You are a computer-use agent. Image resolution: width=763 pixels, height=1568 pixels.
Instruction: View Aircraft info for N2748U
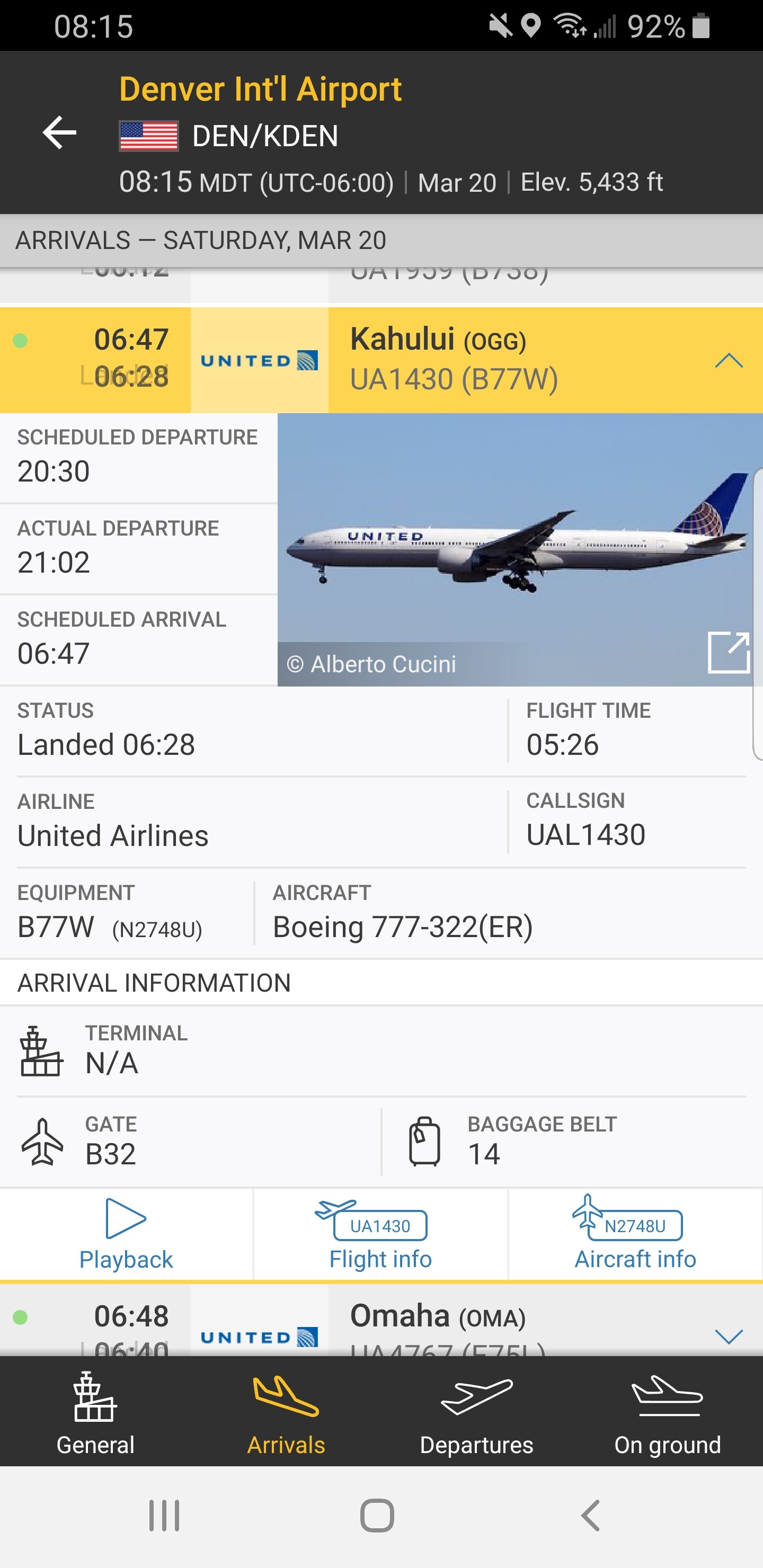click(x=635, y=1234)
